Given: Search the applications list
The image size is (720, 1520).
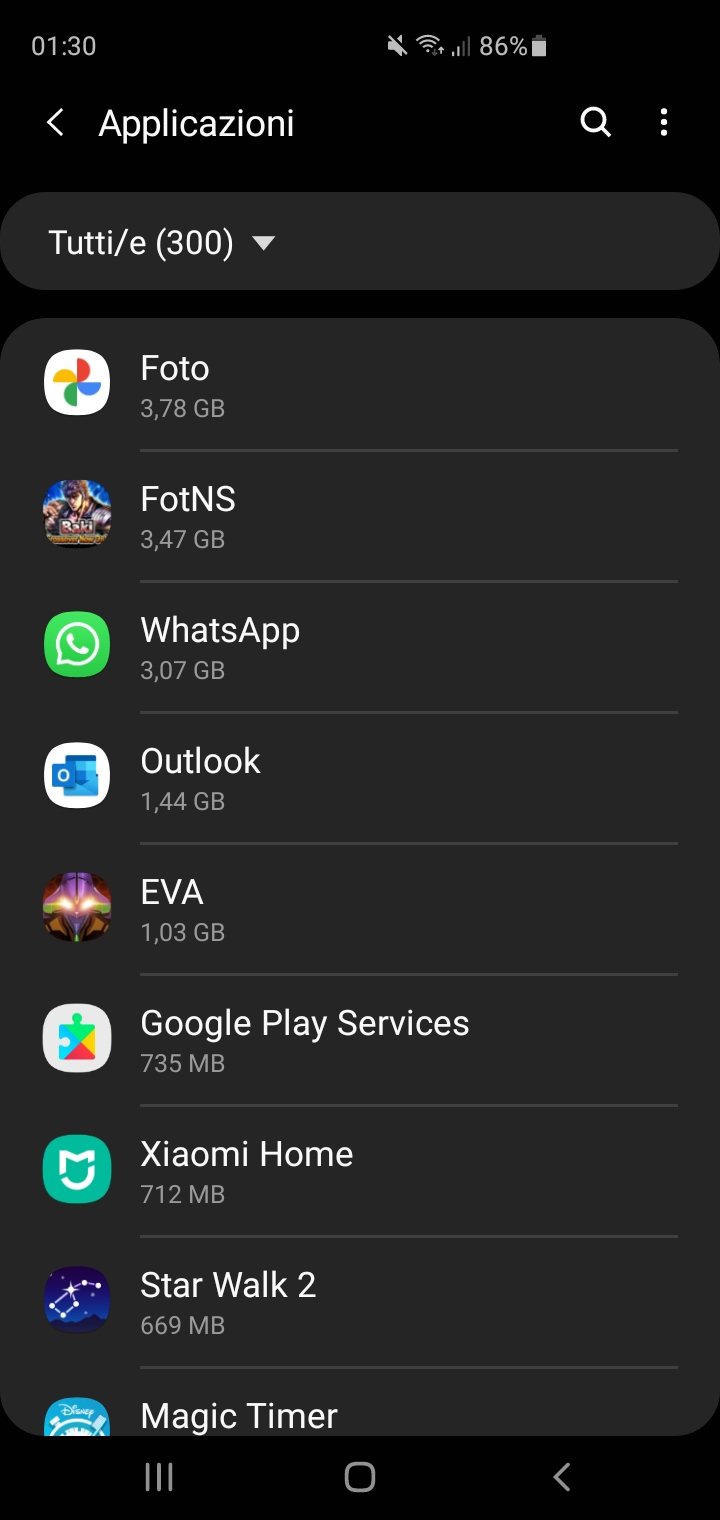Looking at the screenshot, I should pos(596,123).
